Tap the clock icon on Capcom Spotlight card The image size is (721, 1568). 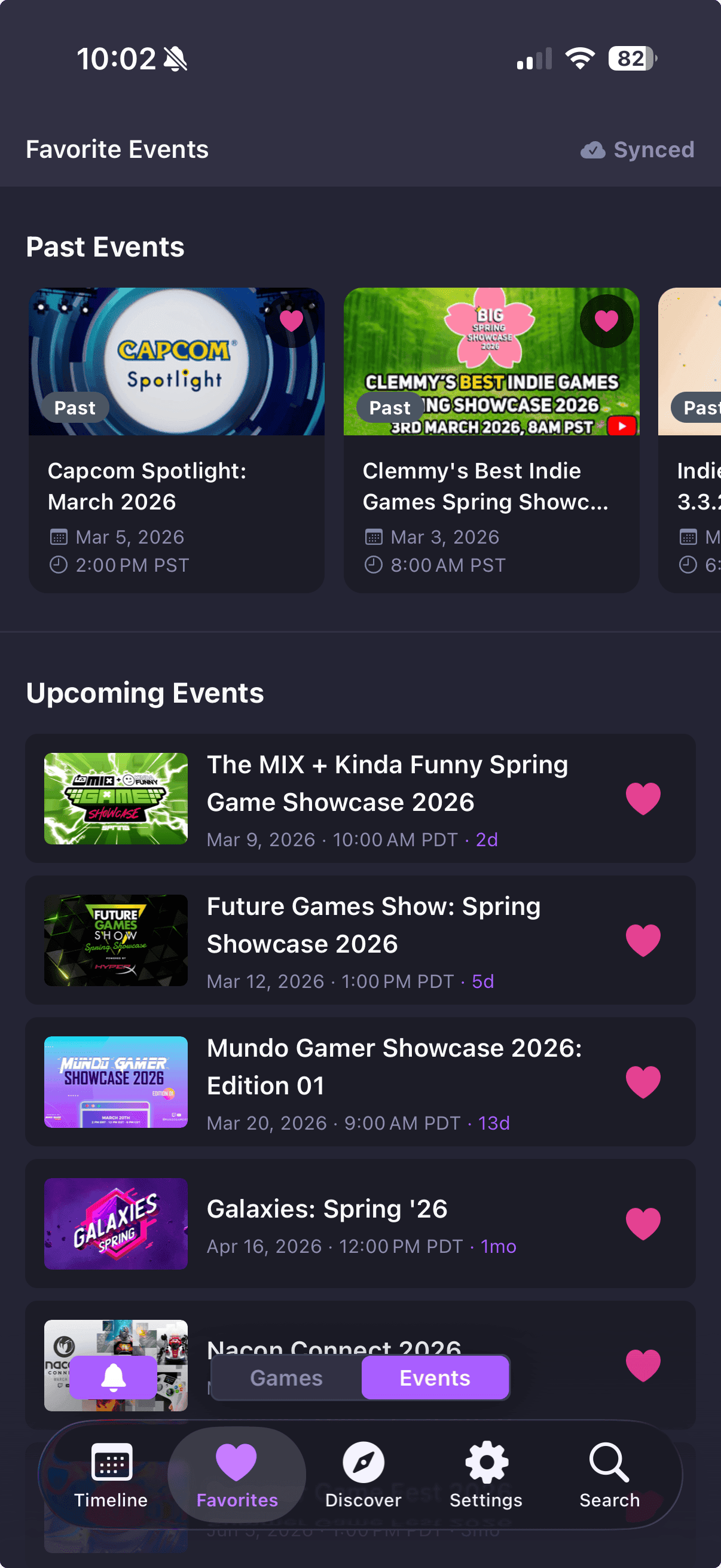[58, 565]
